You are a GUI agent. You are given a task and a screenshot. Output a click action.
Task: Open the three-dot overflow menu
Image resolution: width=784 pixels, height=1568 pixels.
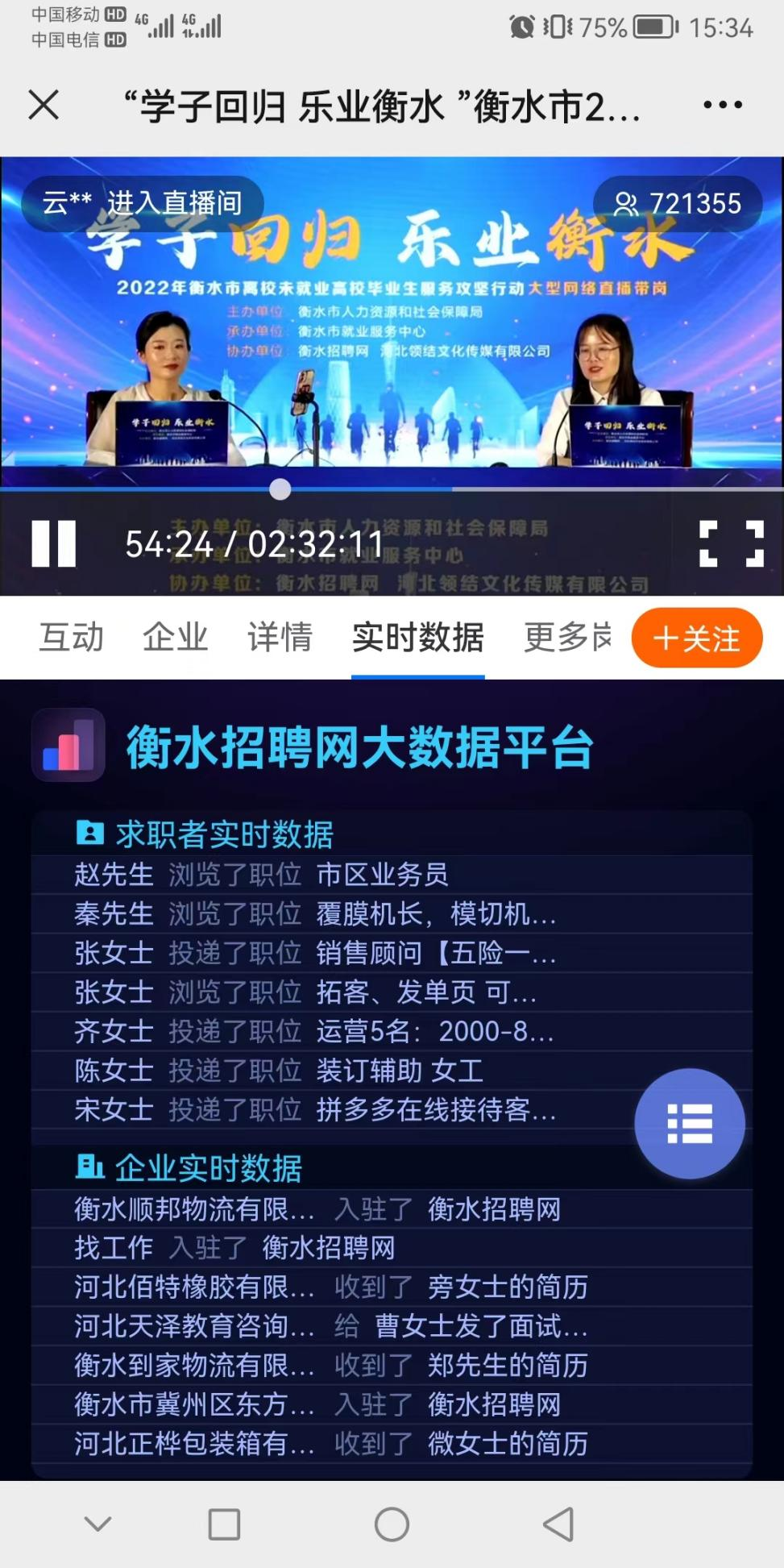click(x=722, y=105)
